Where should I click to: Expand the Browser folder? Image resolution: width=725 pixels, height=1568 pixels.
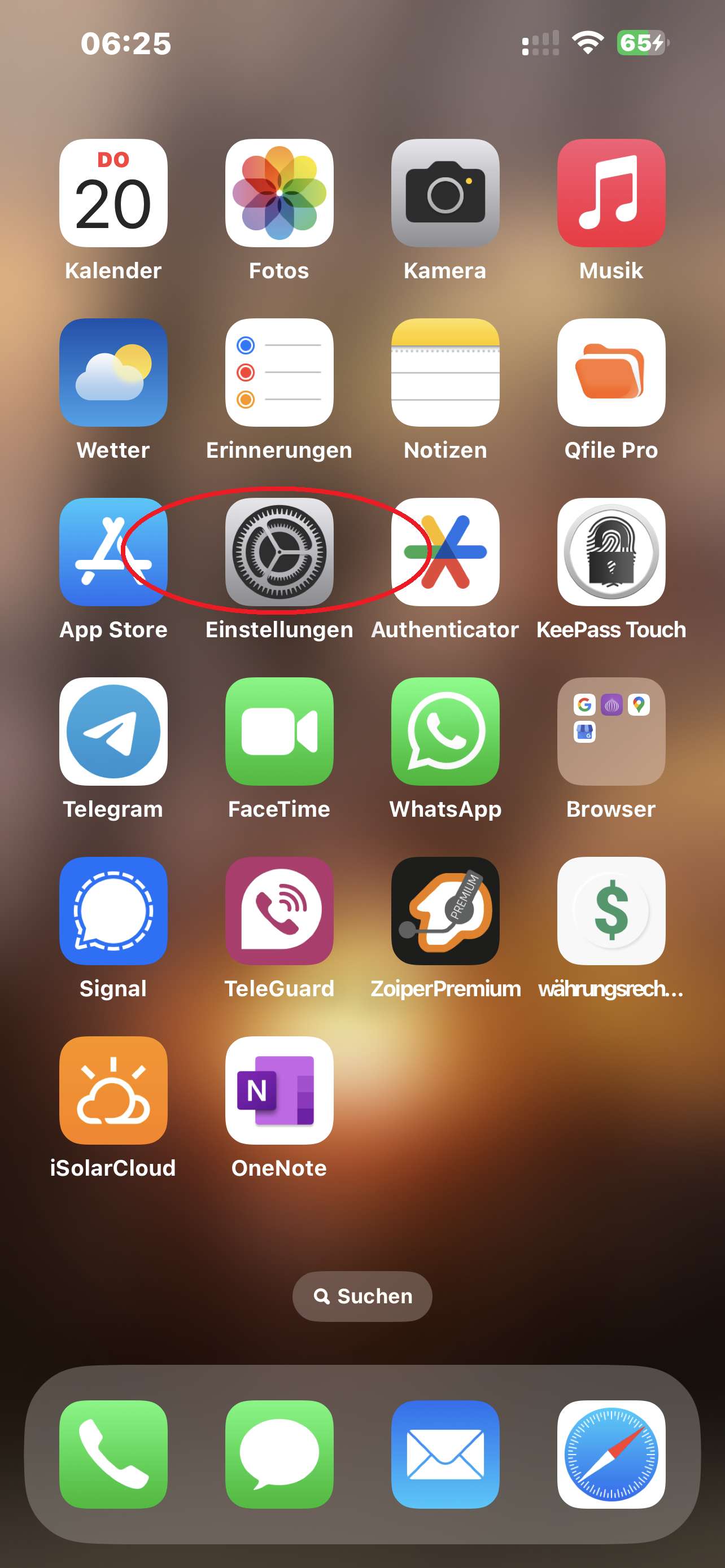tap(610, 731)
